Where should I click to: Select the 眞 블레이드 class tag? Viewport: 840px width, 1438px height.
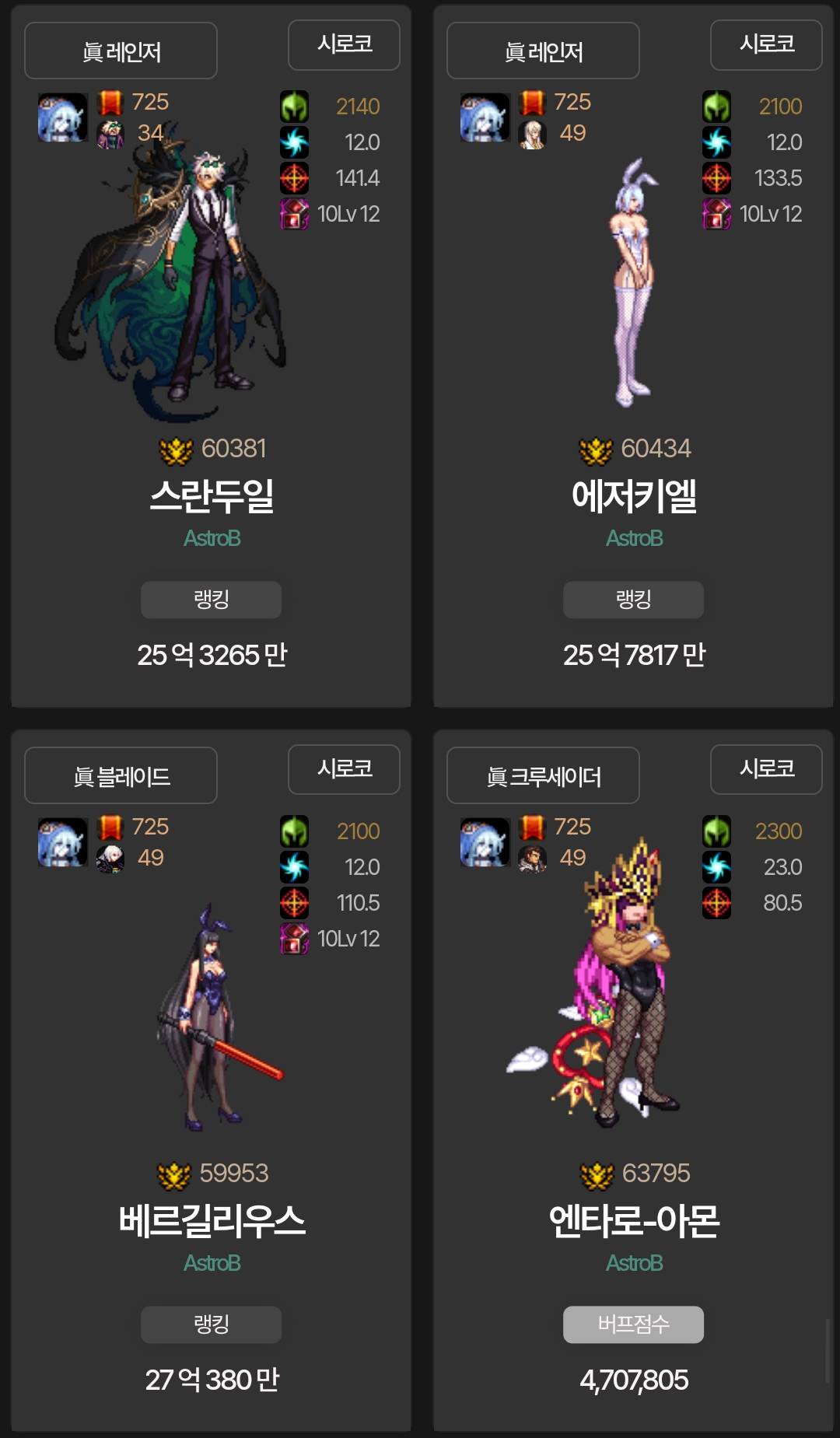(121, 775)
